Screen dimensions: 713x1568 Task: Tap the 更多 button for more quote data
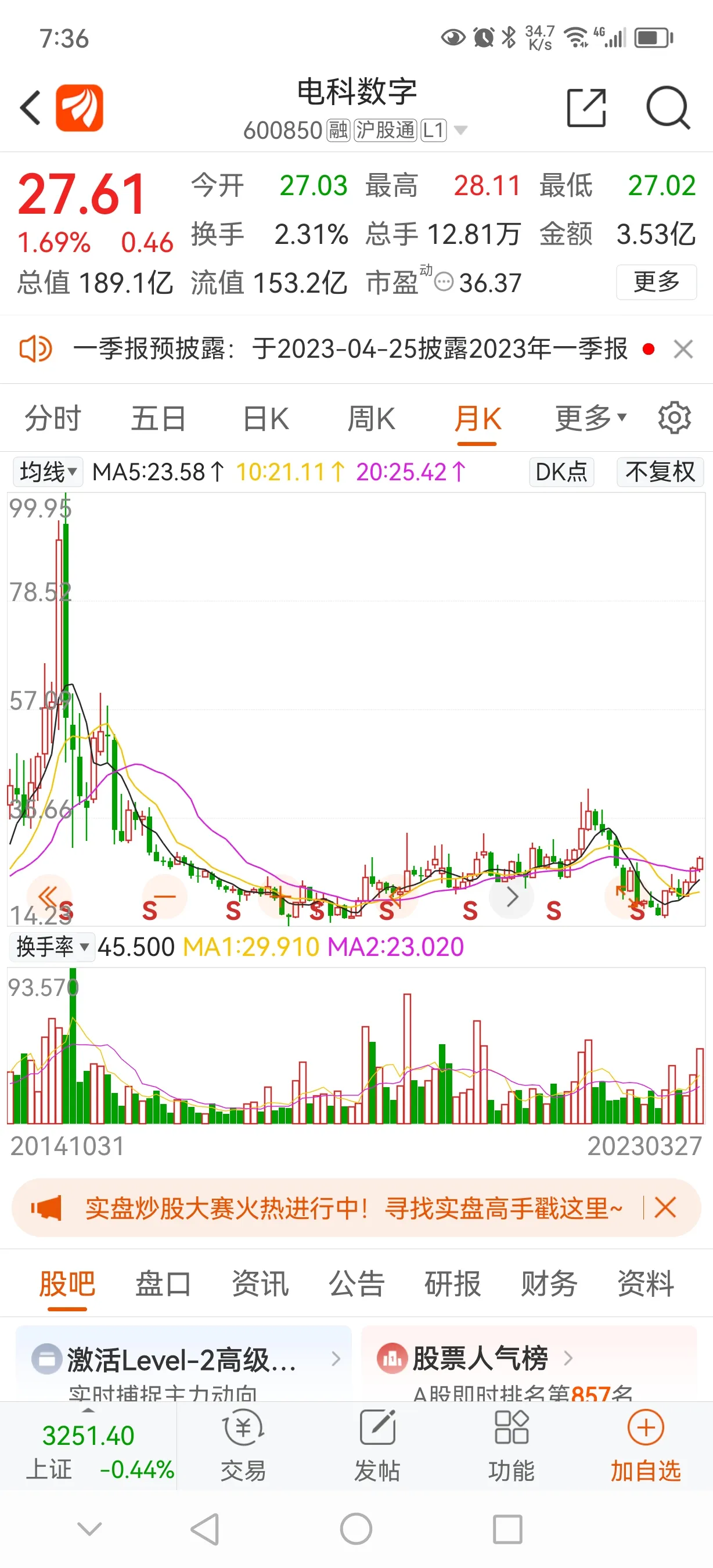656,282
